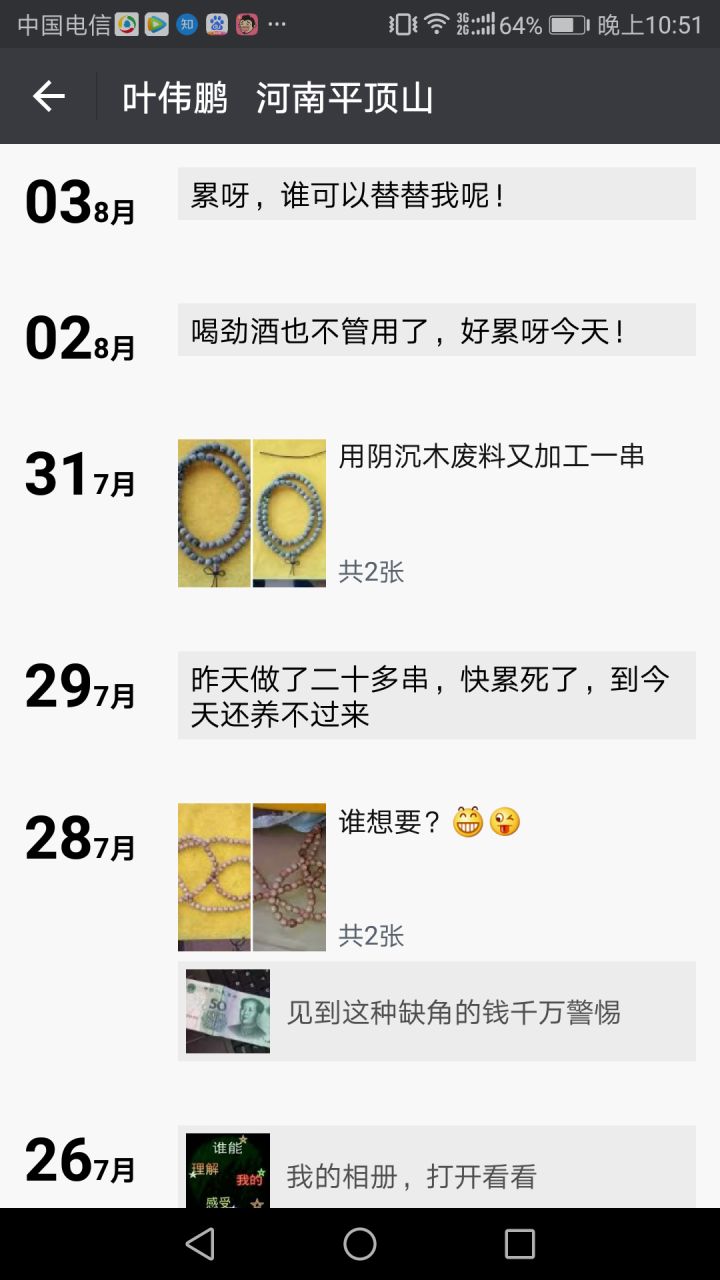
Task: Tap the back triangle navigation button
Action: pyautogui.click(x=200, y=1244)
